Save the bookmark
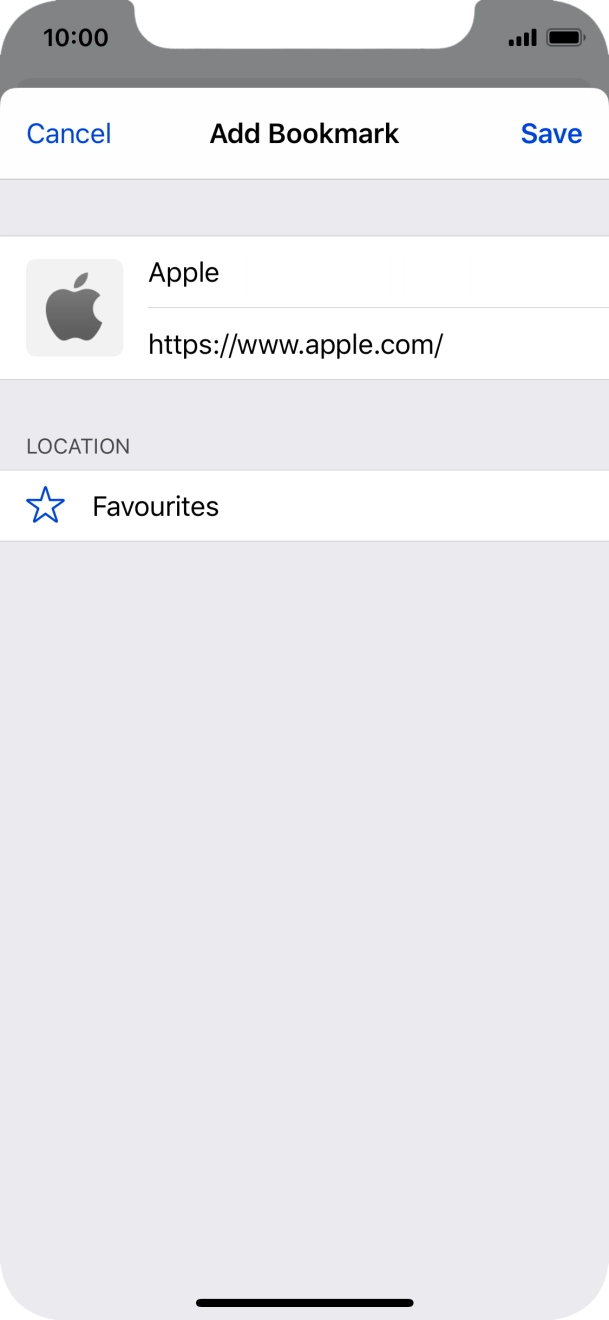 tap(551, 134)
